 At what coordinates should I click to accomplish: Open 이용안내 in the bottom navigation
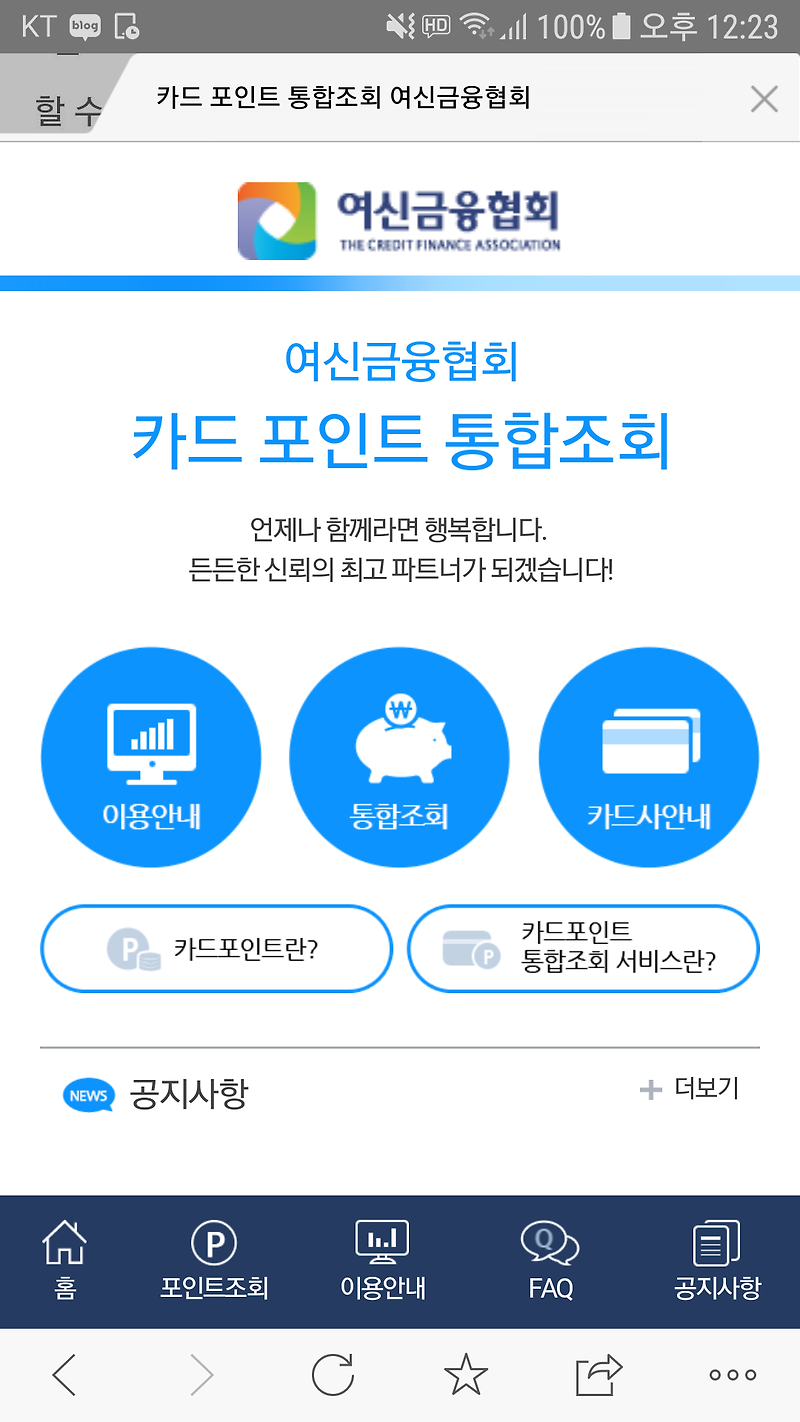click(x=383, y=1261)
